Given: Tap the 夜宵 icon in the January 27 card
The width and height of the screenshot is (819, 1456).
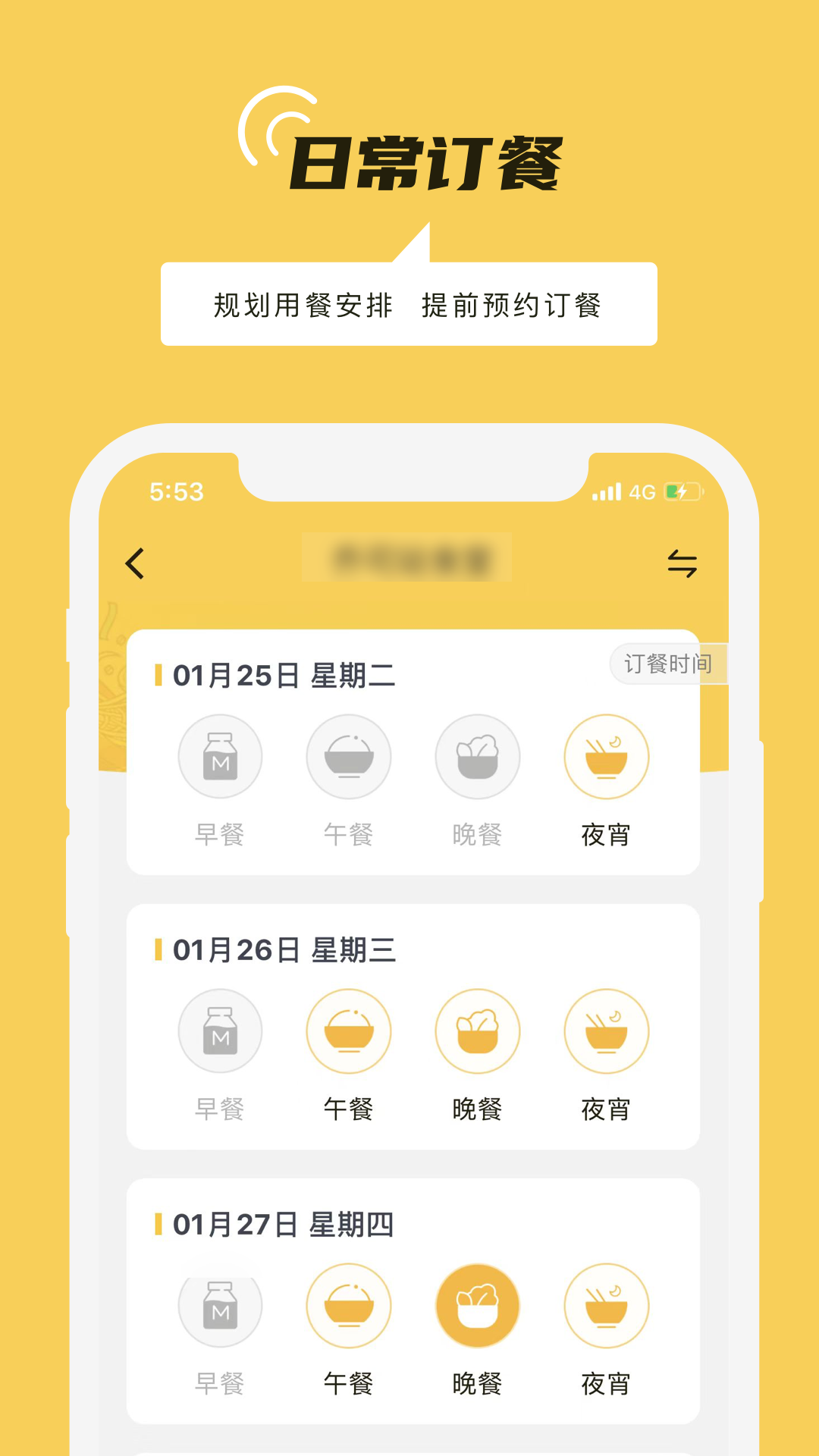Looking at the screenshot, I should (607, 1304).
